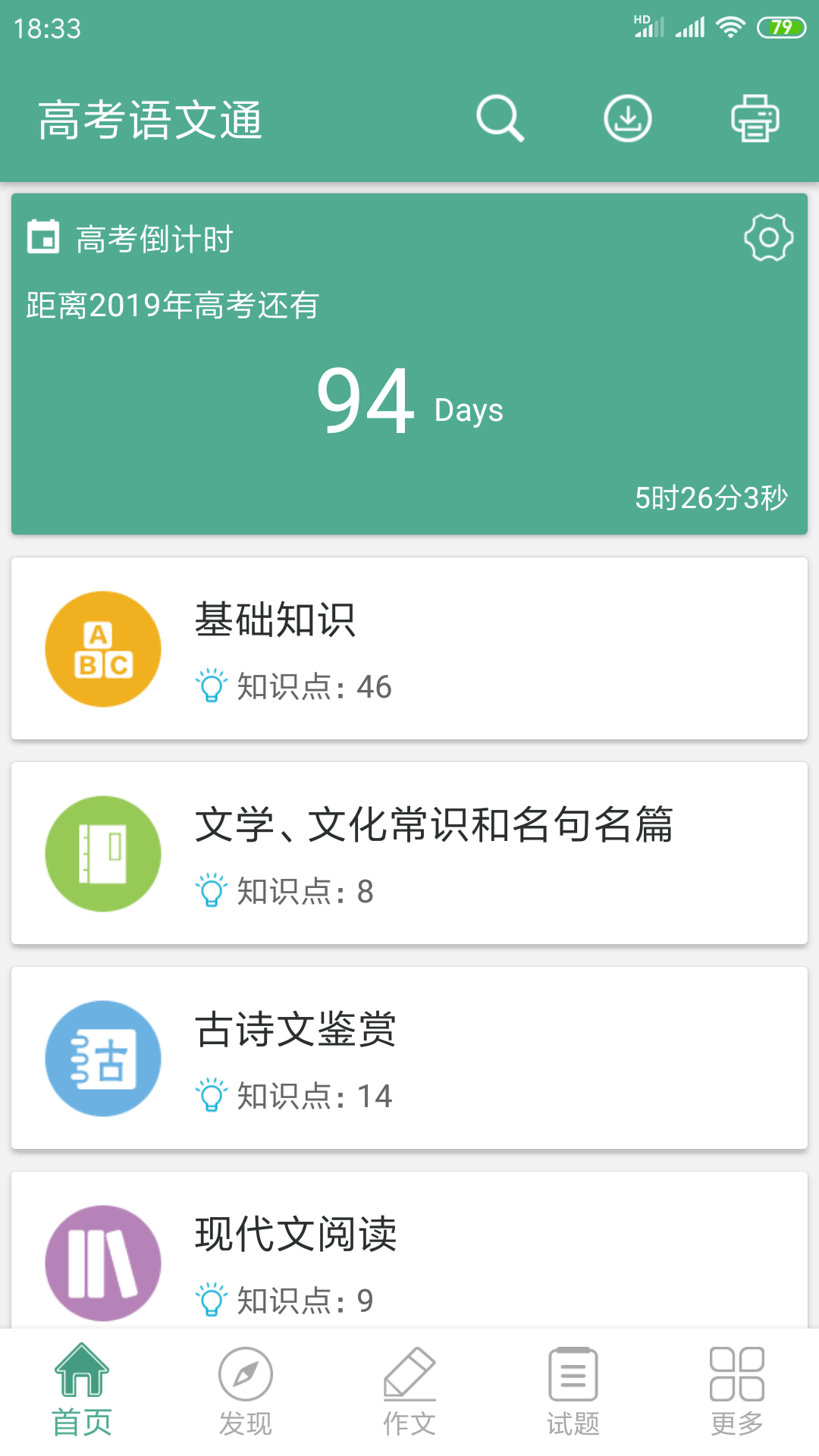Image resolution: width=819 pixels, height=1456 pixels.
Task: Open search from the top toolbar
Action: pos(501,118)
